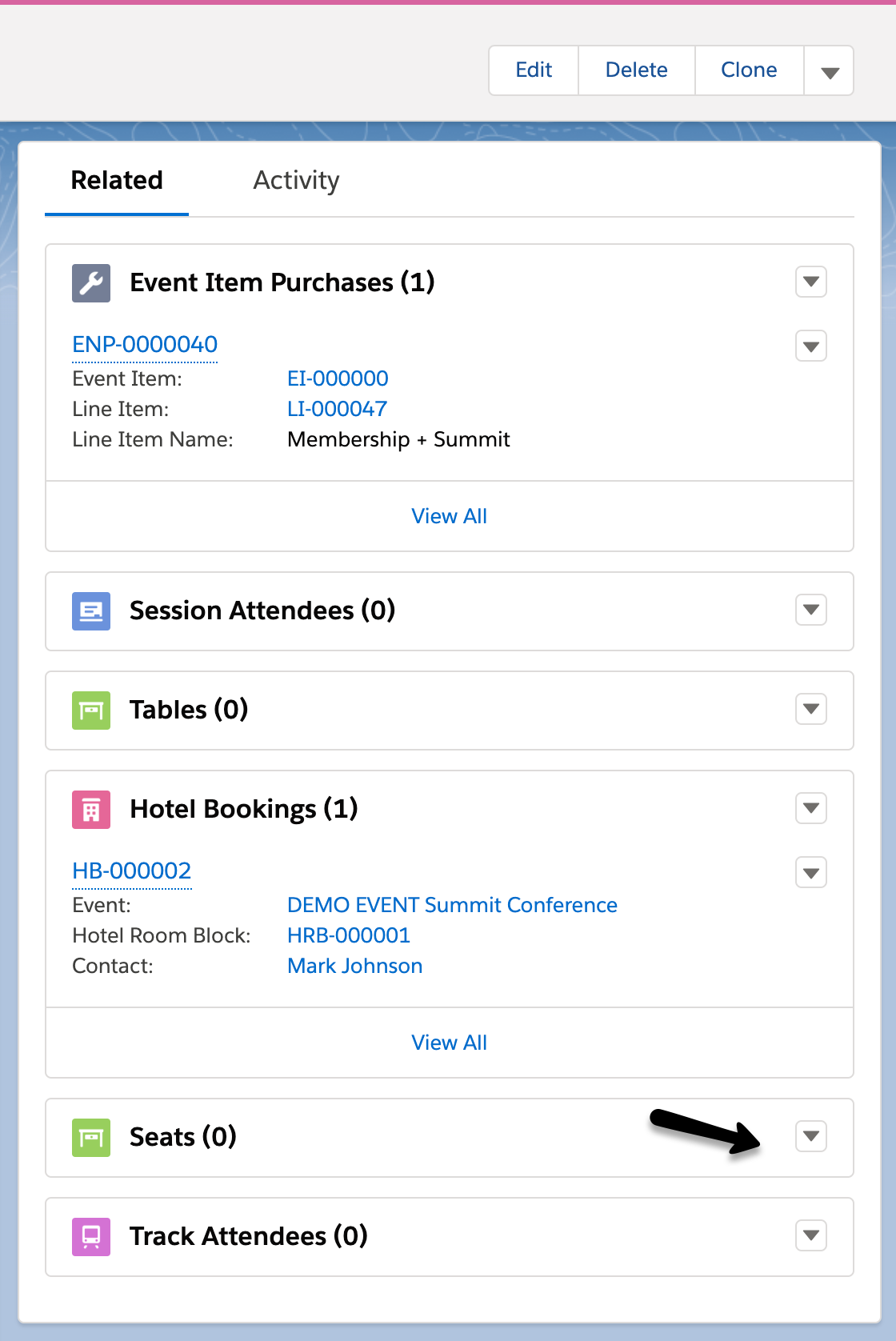The height and width of the screenshot is (1341, 896).
Task: Open contact Mark Johnson
Action: coord(354,966)
